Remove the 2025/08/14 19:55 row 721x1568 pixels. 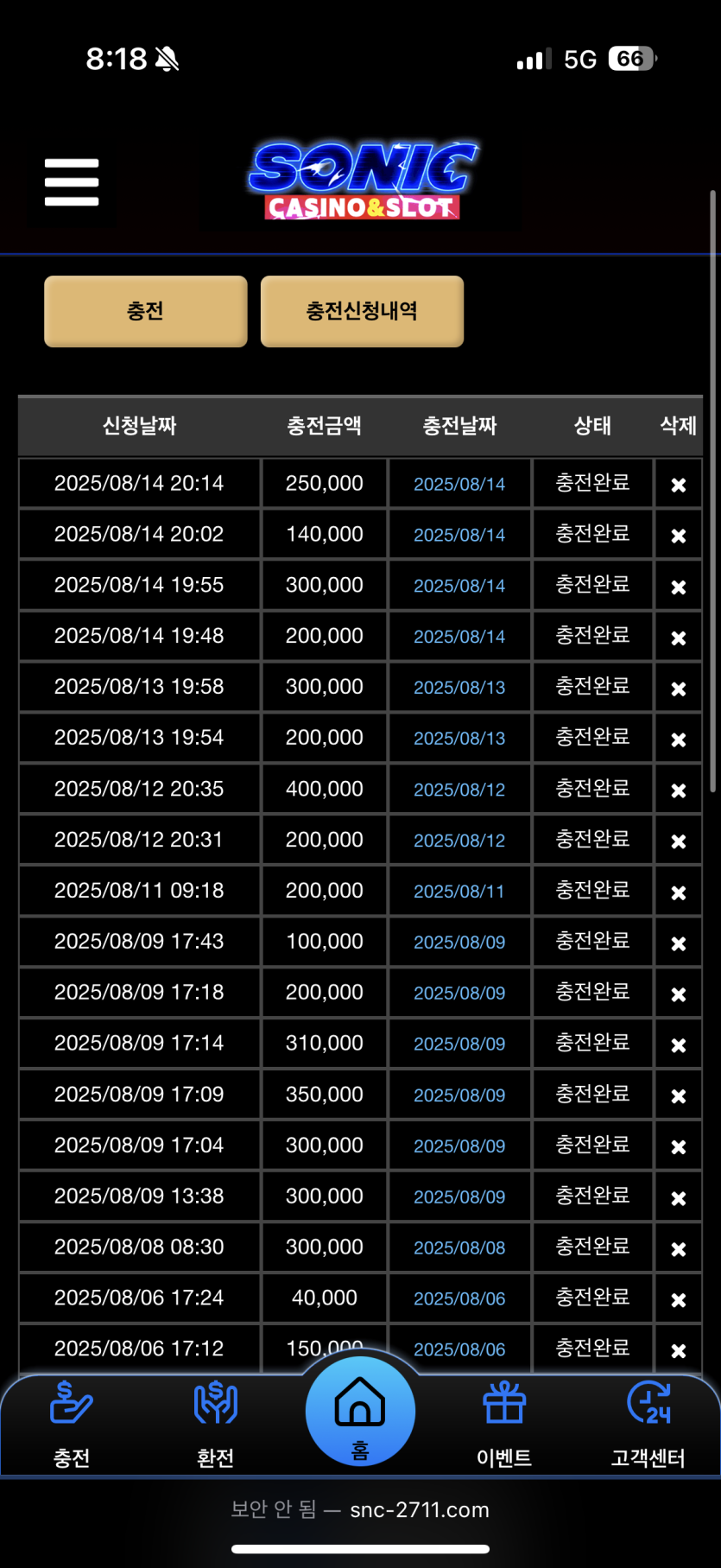tap(679, 587)
